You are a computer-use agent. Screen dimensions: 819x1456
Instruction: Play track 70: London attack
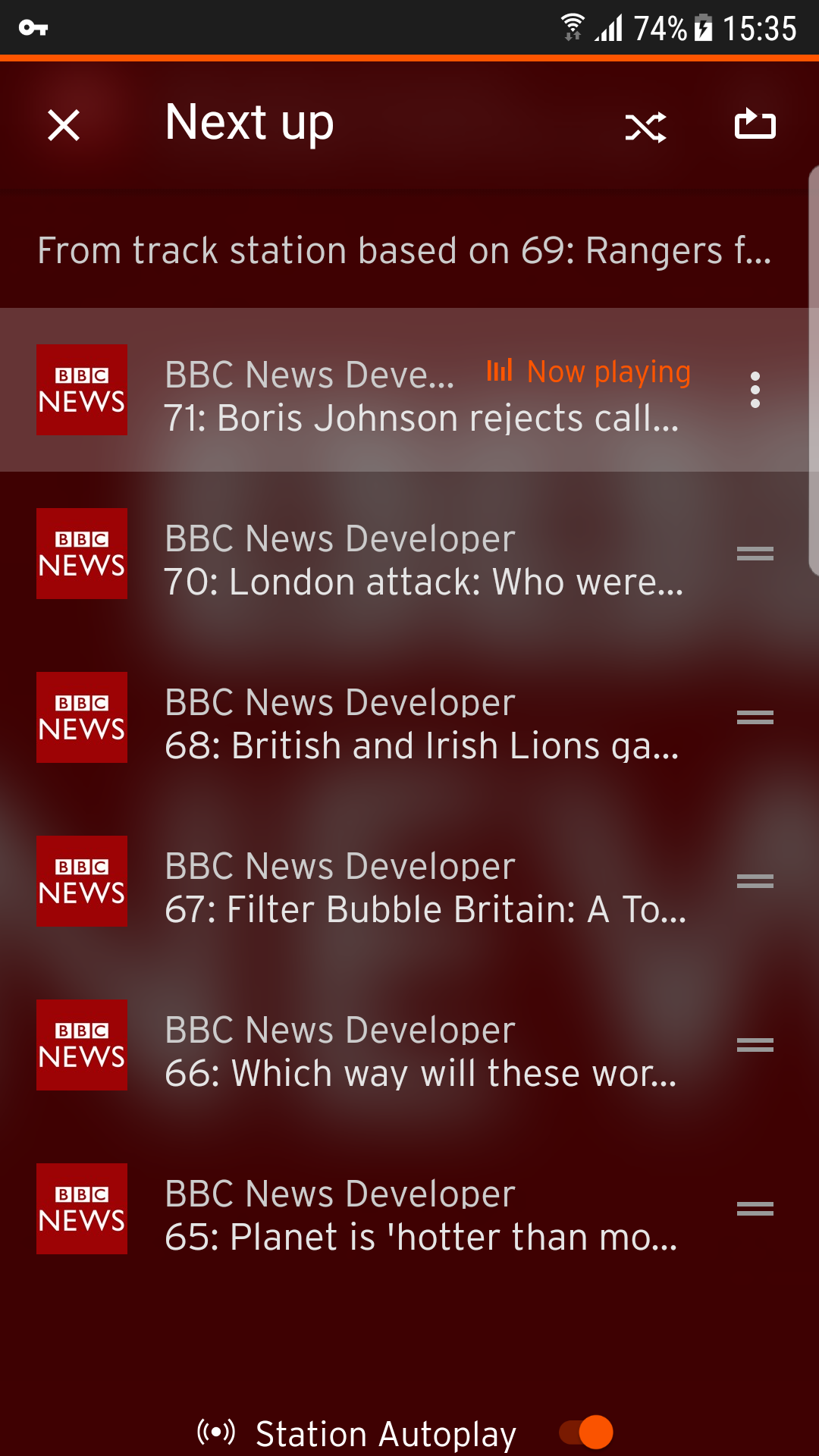421,560
